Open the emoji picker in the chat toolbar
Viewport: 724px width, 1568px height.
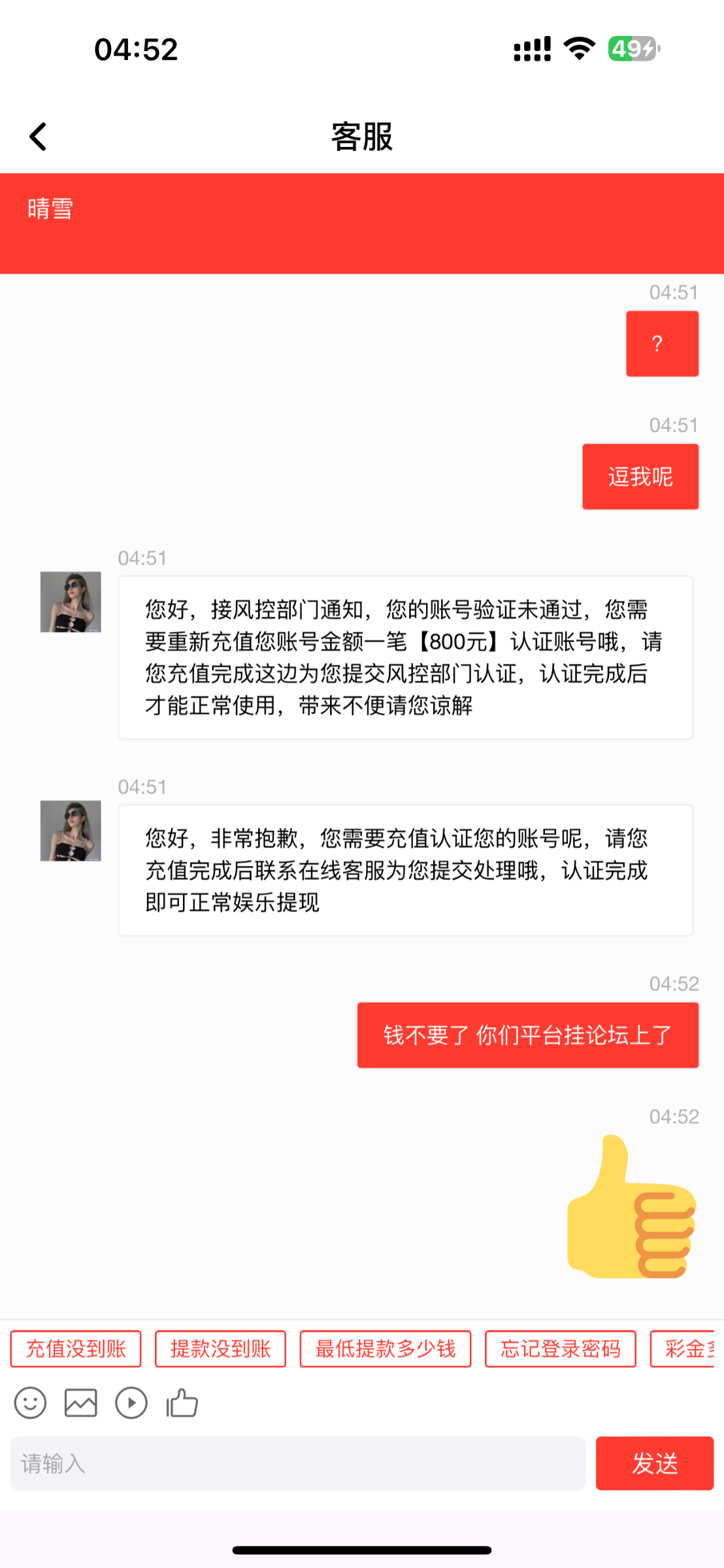(x=29, y=1402)
